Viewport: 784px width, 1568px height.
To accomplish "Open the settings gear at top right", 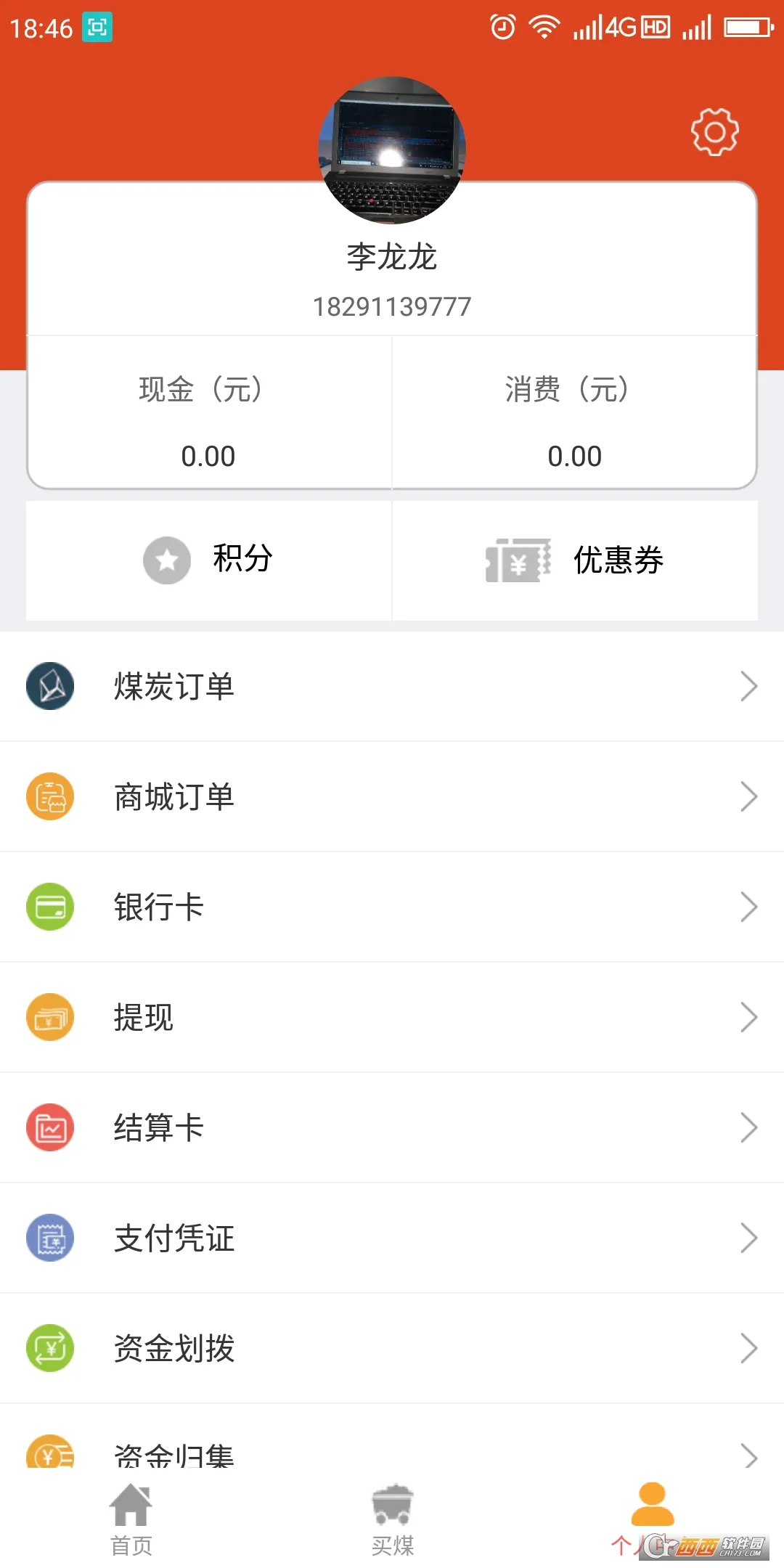I will point(715,131).
